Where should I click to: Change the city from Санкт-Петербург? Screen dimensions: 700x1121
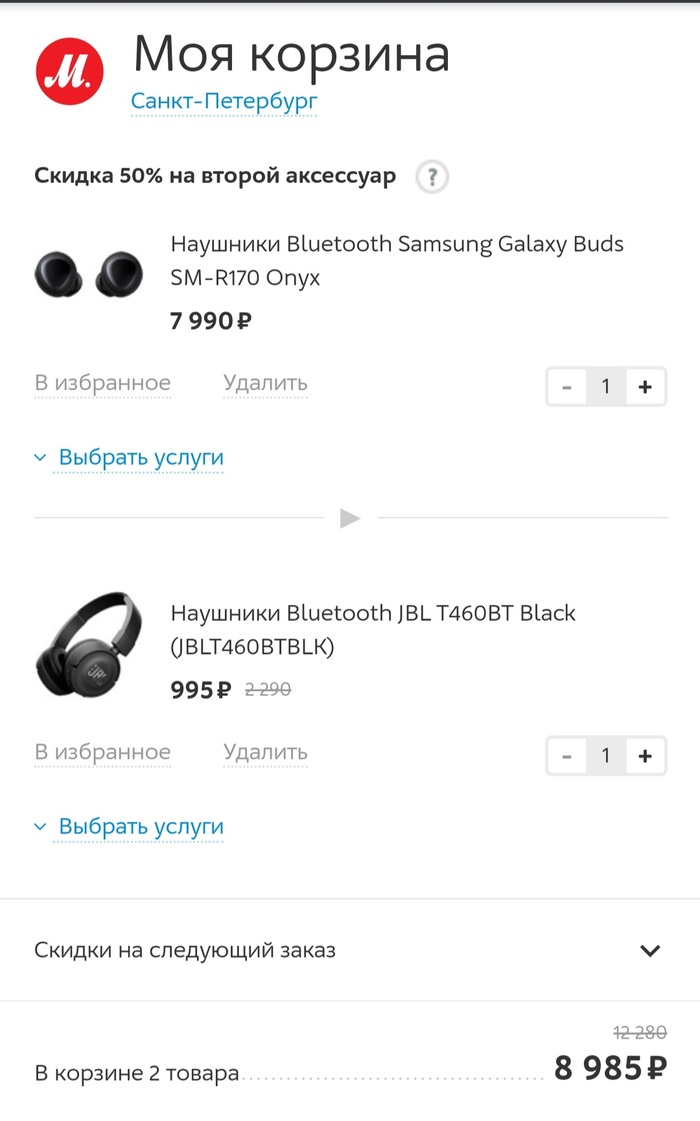tap(224, 101)
